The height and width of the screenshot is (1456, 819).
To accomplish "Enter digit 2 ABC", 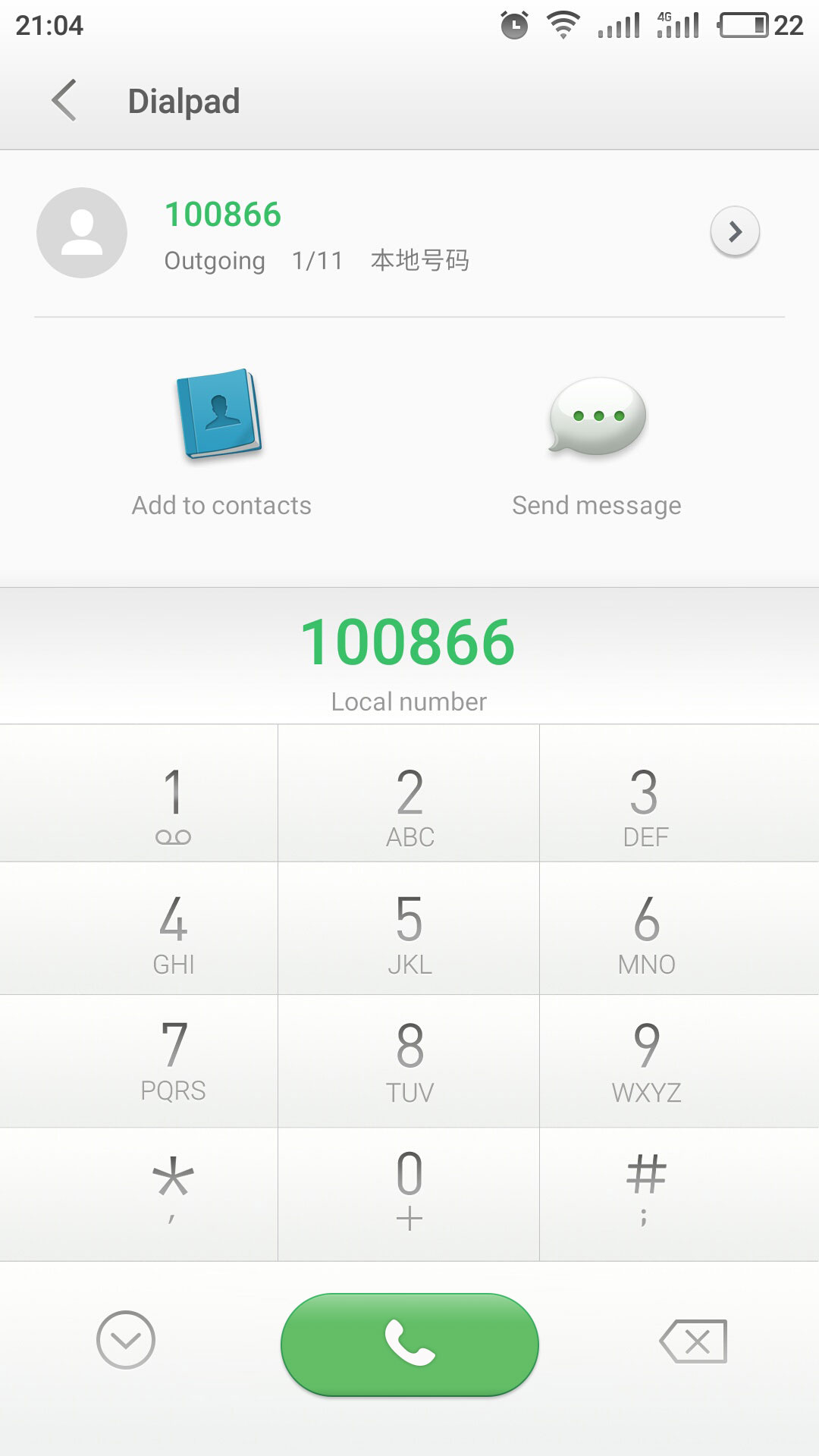I will pos(409,804).
